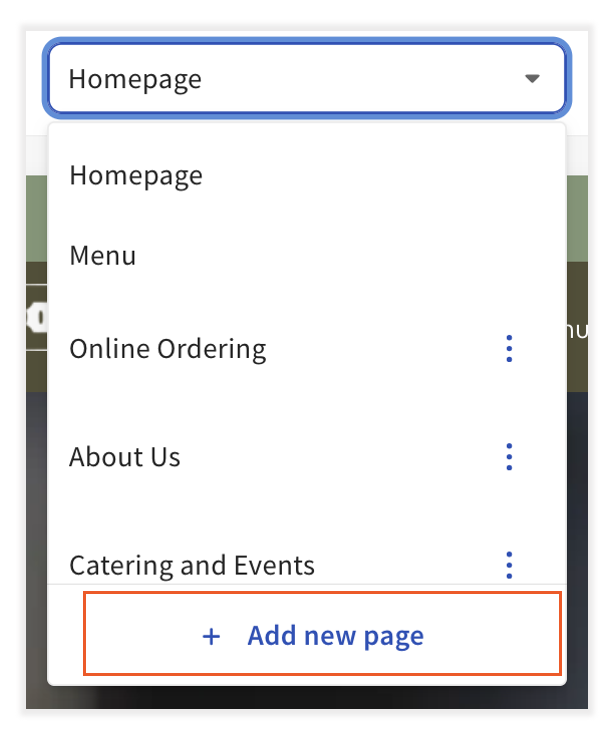The width and height of the screenshot is (614, 730).
Task: Open options for Online Ordering
Action: [509, 349]
